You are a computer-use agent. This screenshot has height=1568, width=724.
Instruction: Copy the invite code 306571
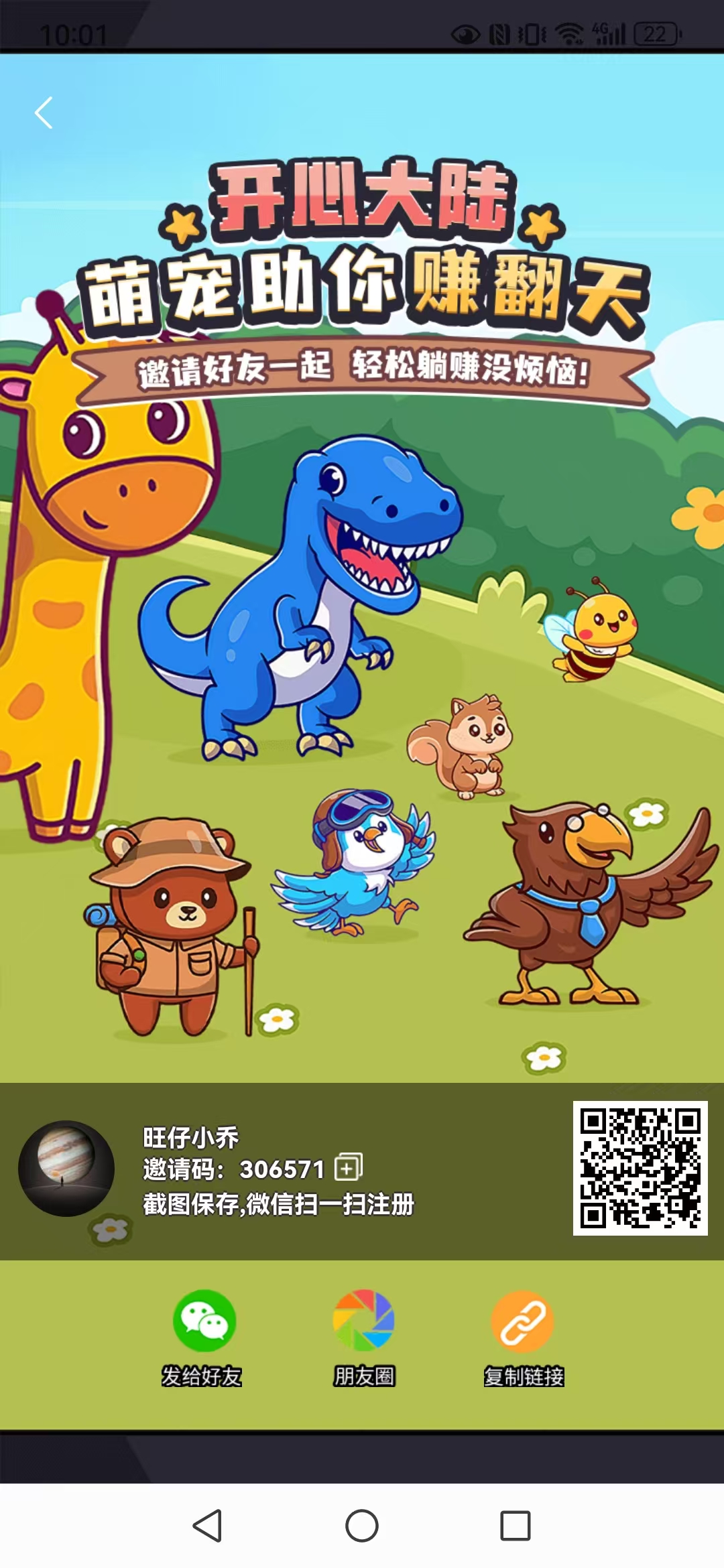[348, 1167]
